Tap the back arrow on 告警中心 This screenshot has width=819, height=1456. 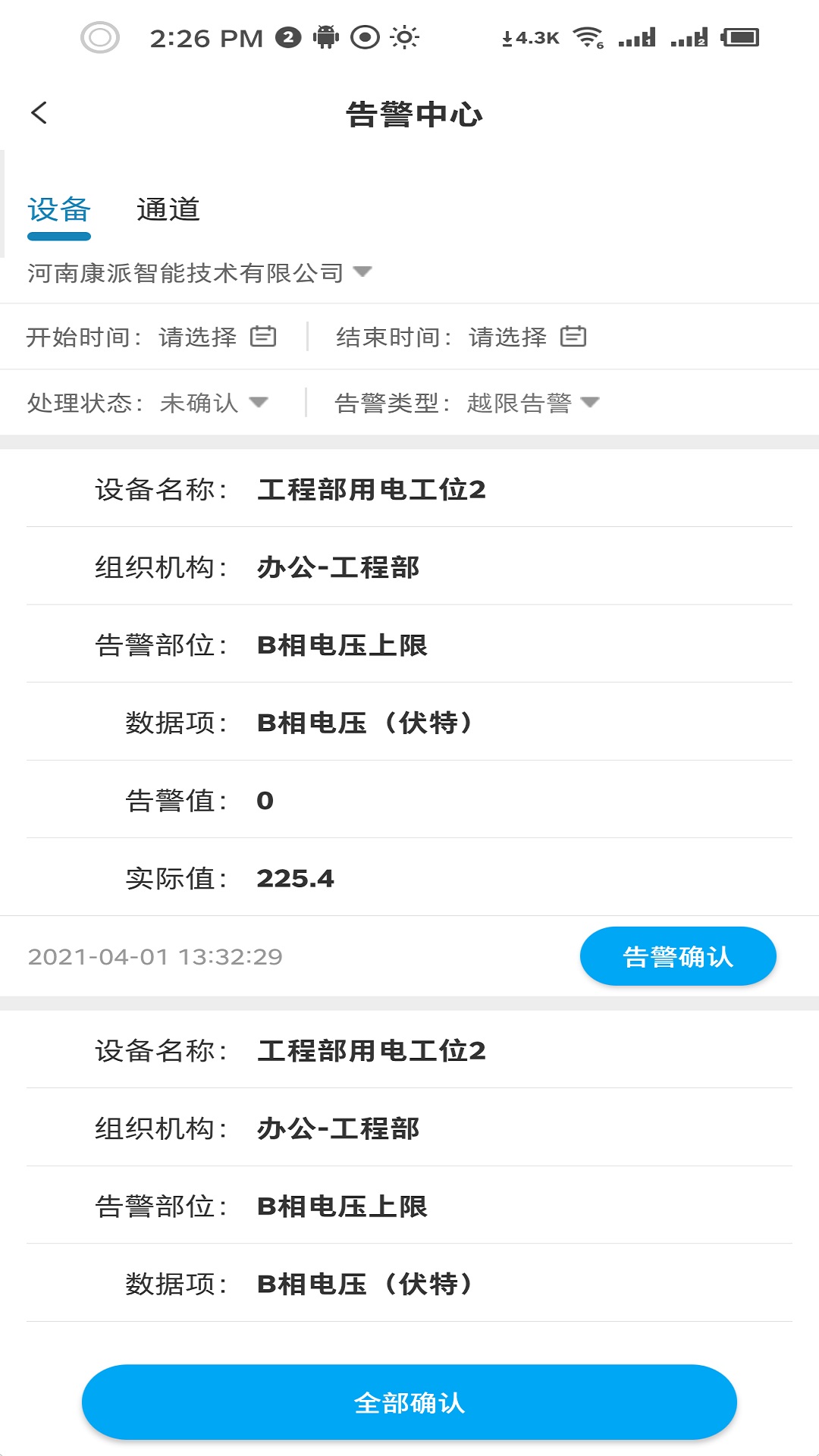pyautogui.click(x=39, y=112)
